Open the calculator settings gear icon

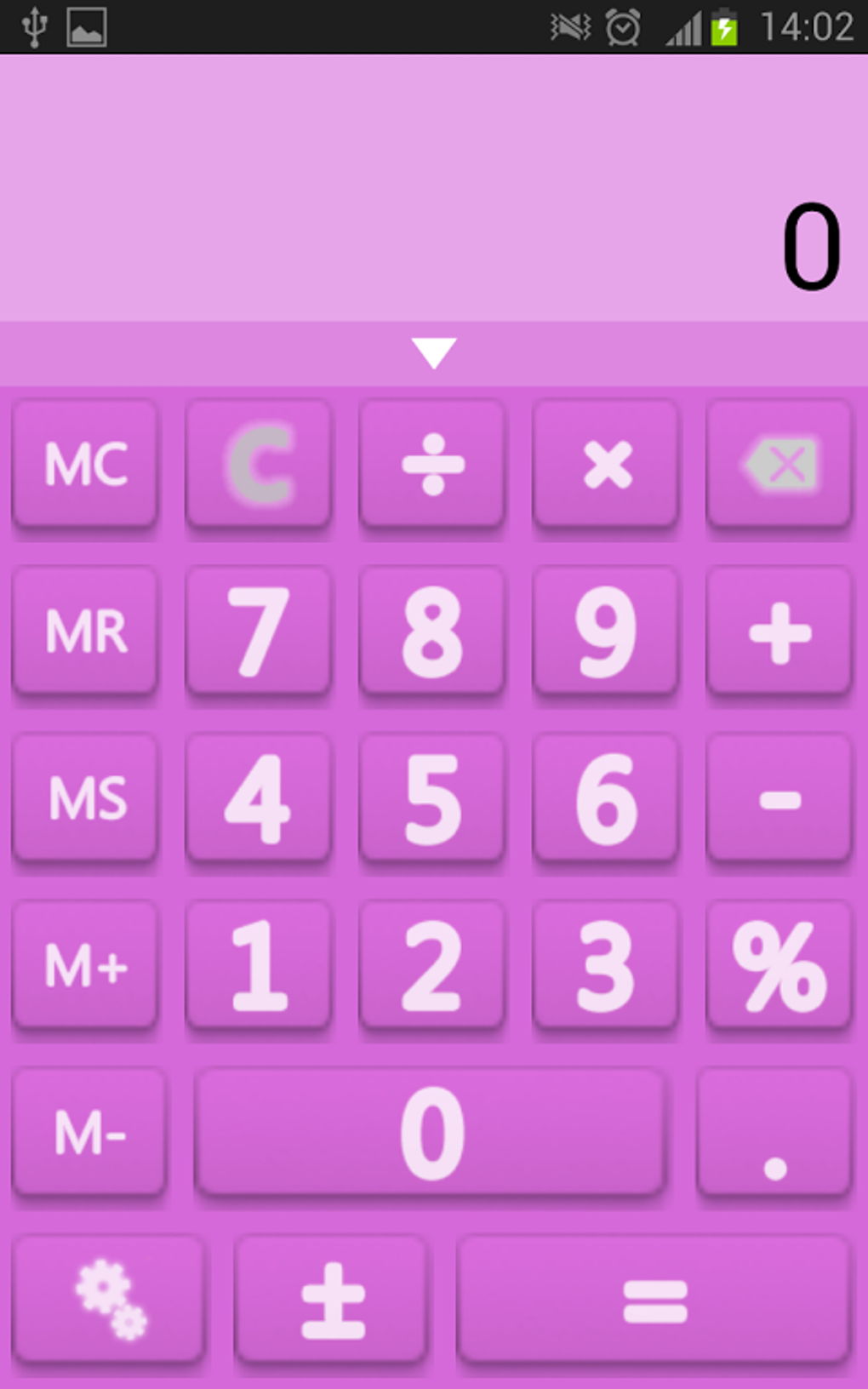pyautogui.click(x=108, y=1296)
